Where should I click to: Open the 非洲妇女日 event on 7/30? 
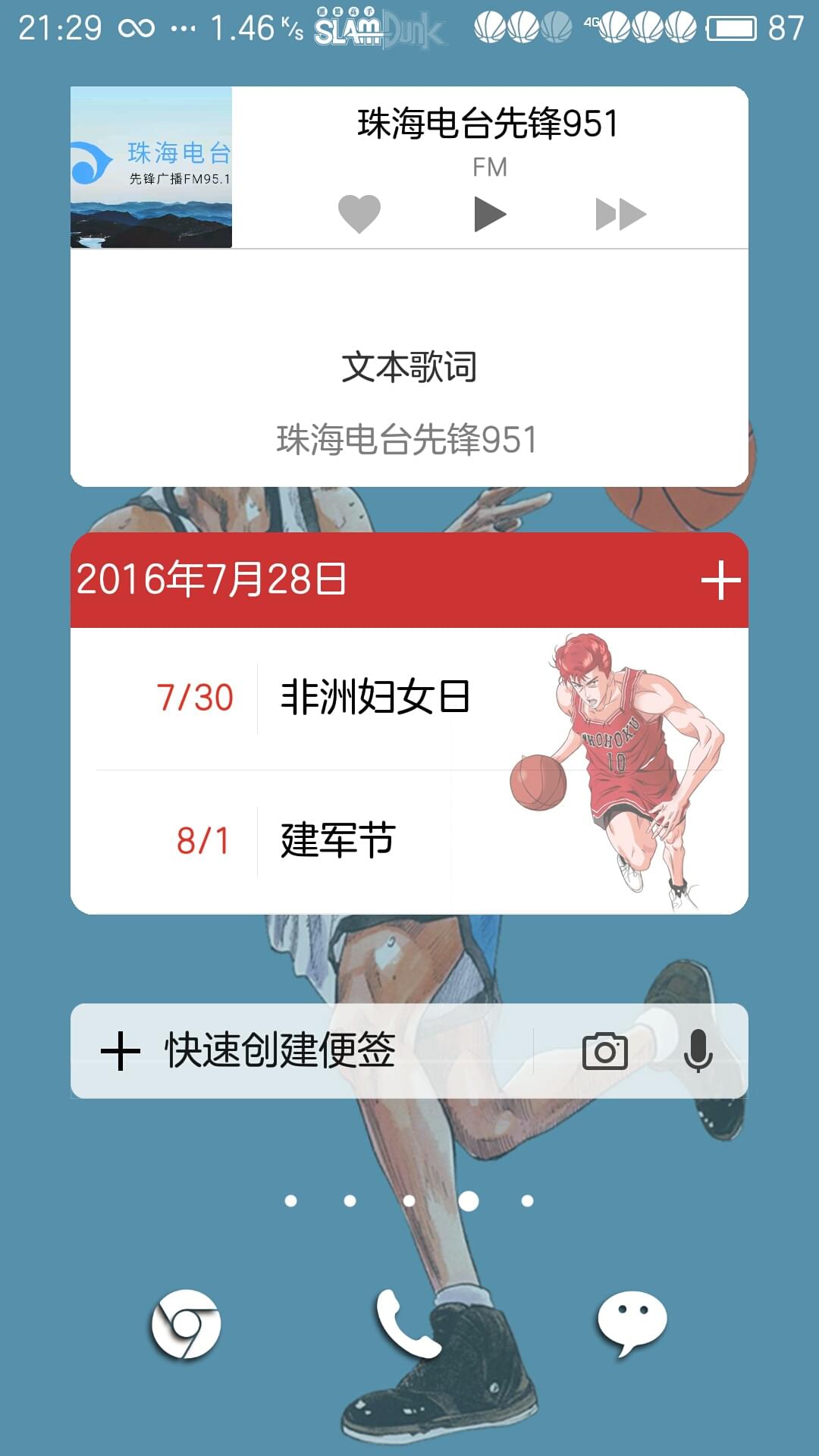[x=409, y=698]
